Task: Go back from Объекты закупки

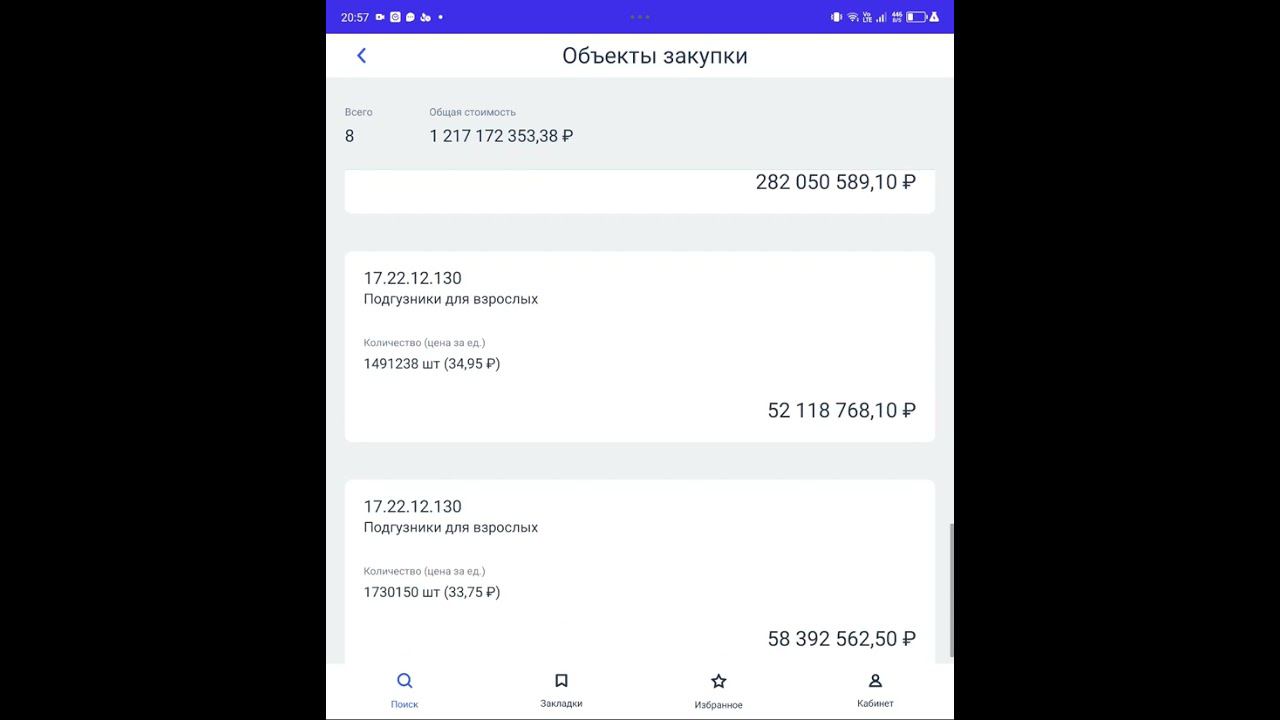Action: coord(362,56)
